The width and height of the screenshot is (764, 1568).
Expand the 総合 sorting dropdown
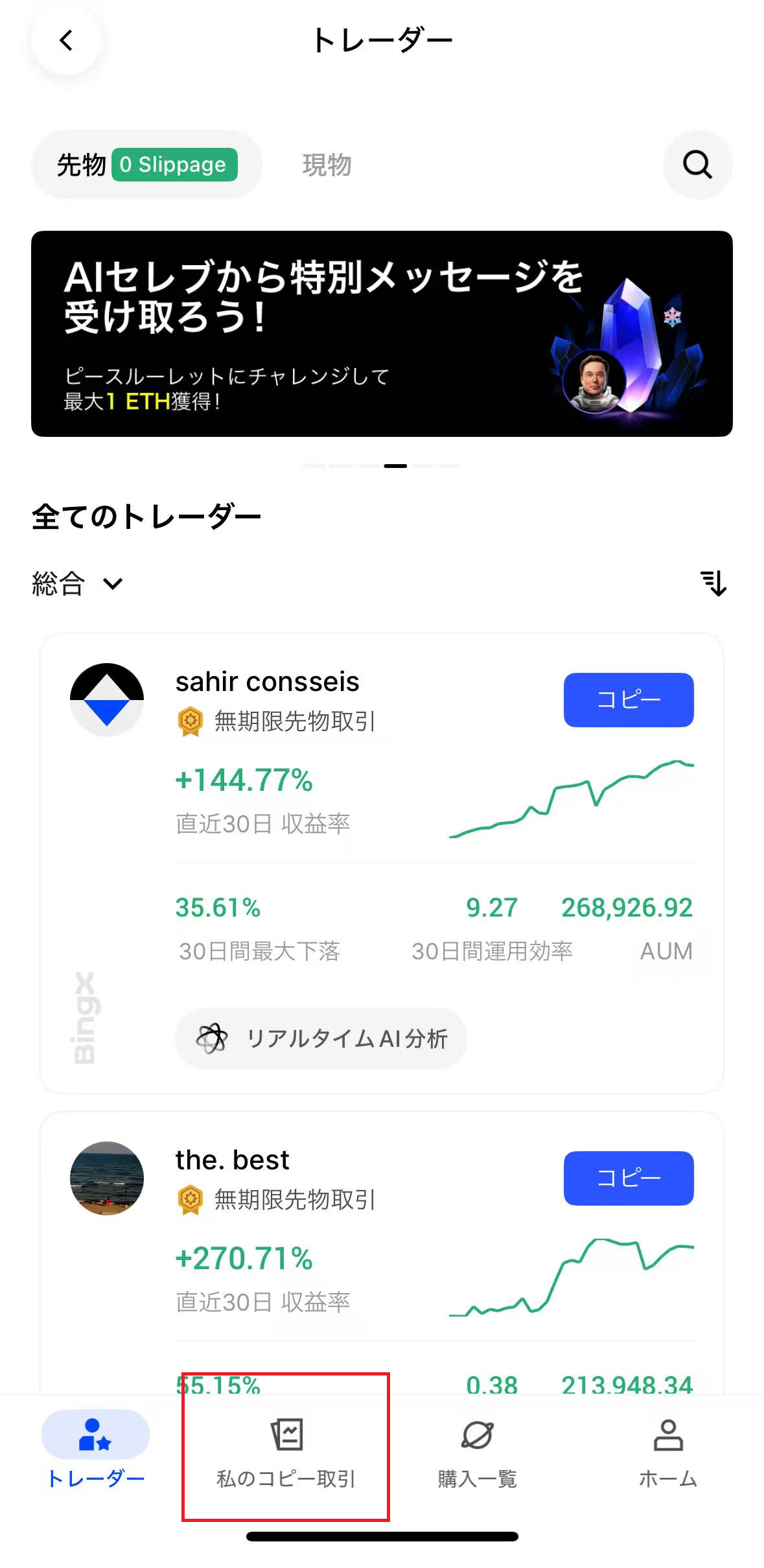(x=77, y=583)
